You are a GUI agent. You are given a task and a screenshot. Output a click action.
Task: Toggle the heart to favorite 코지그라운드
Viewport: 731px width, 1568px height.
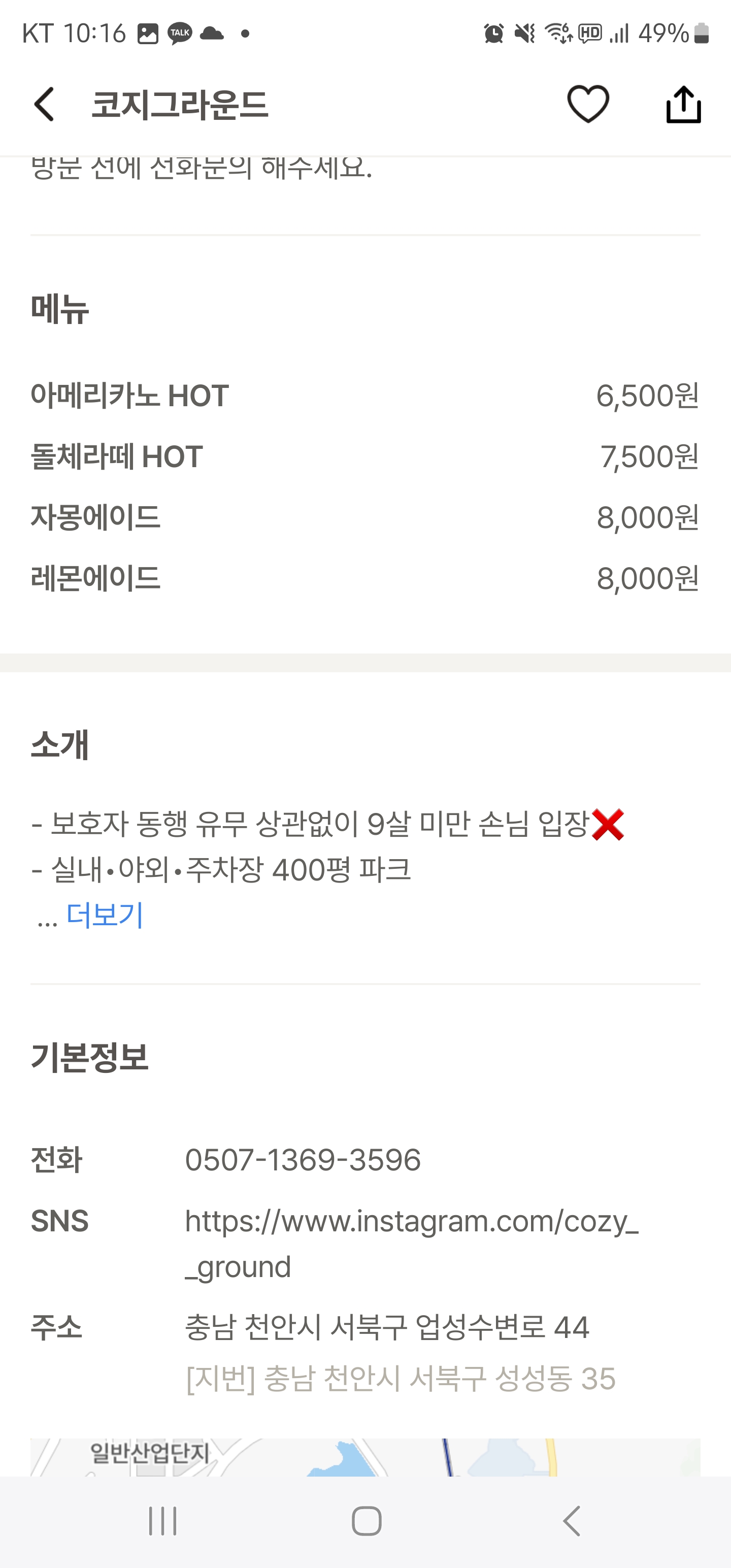tap(588, 103)
